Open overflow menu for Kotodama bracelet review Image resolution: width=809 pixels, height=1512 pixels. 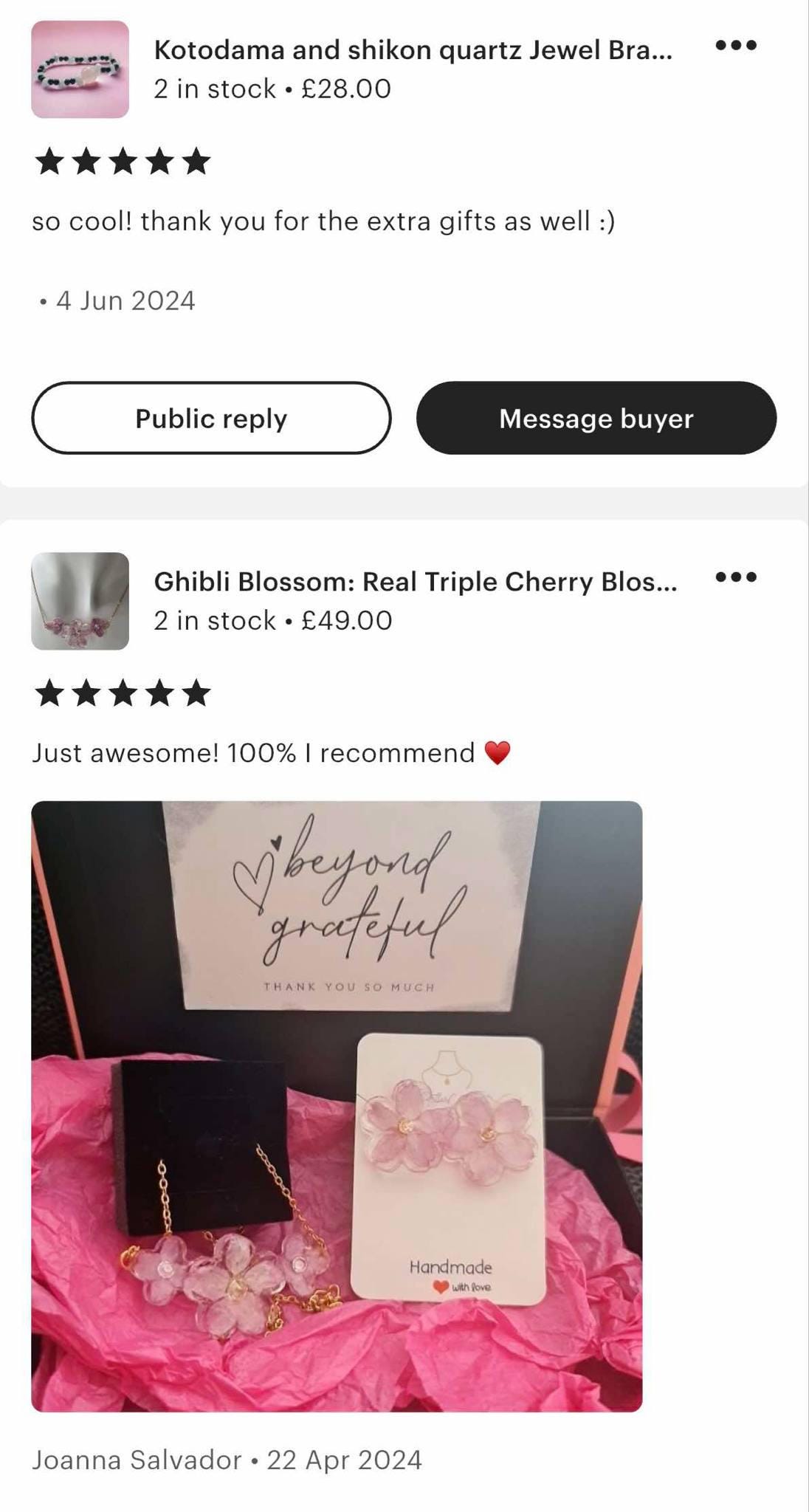pos(736,46)
